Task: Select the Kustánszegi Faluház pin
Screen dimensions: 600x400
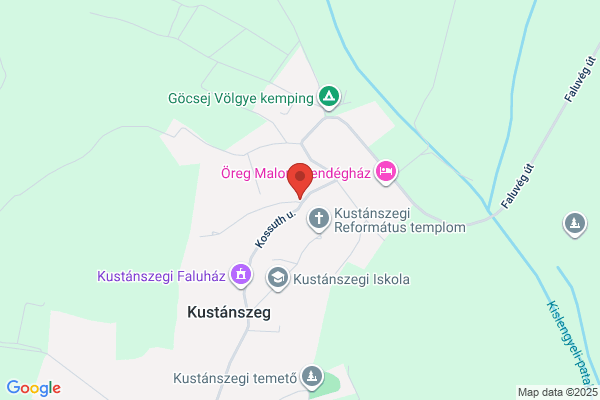Action: coord(241,276)
